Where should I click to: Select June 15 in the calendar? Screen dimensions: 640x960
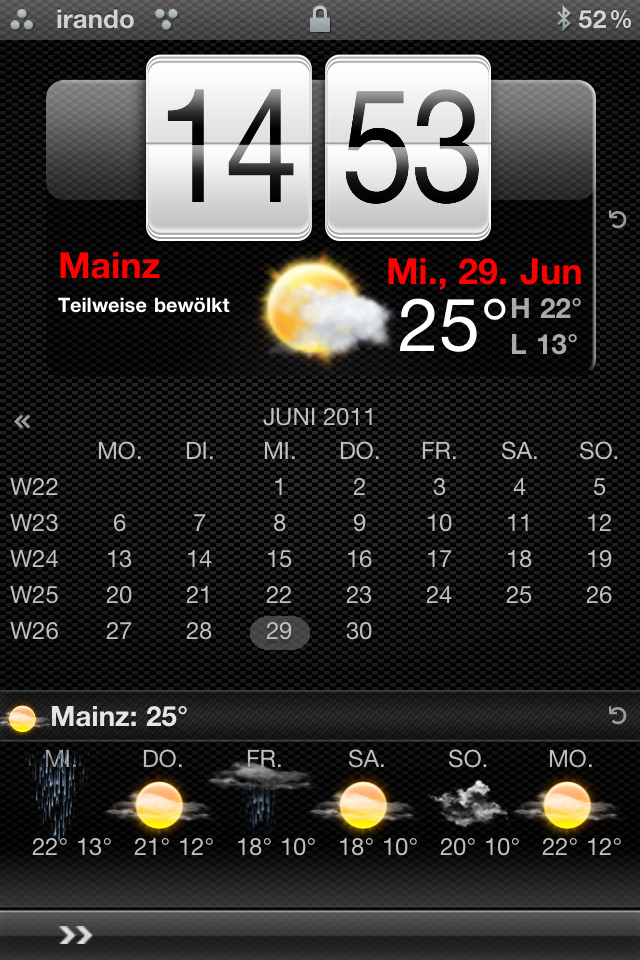coord(279,559)
